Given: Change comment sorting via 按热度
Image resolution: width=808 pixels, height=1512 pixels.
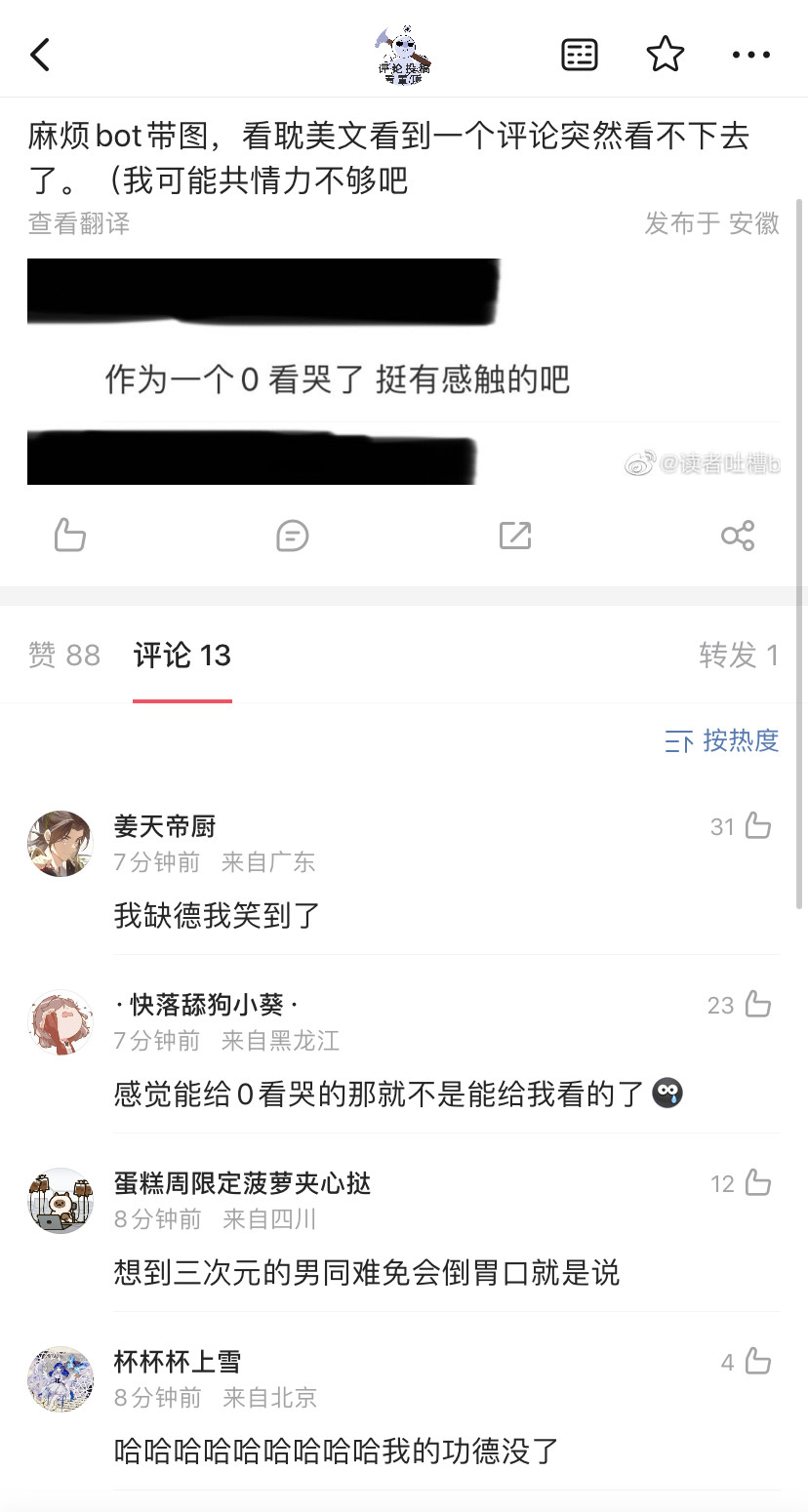Looking at the screenshot, I should pos(722,741).
